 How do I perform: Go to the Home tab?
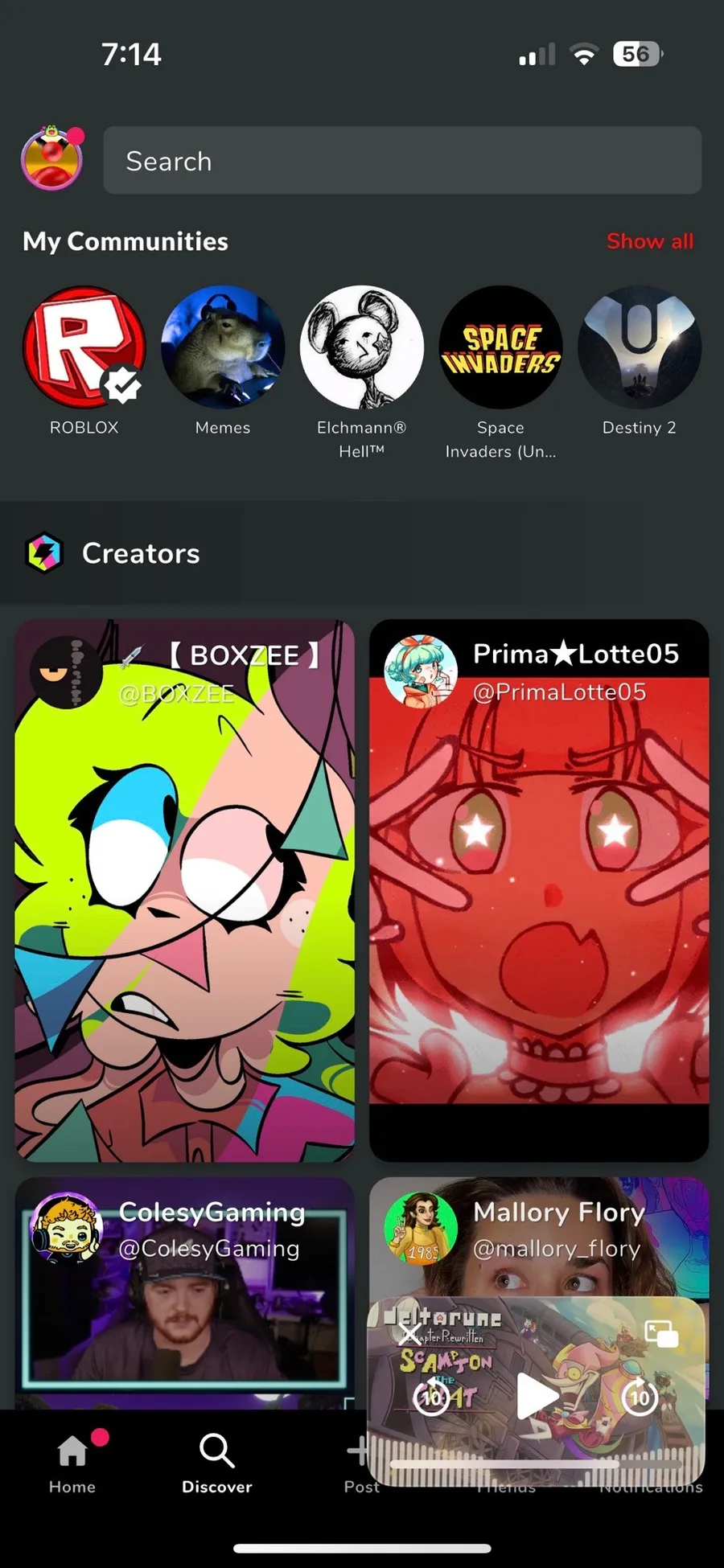pyautogui.click(x=72, y=1463)
